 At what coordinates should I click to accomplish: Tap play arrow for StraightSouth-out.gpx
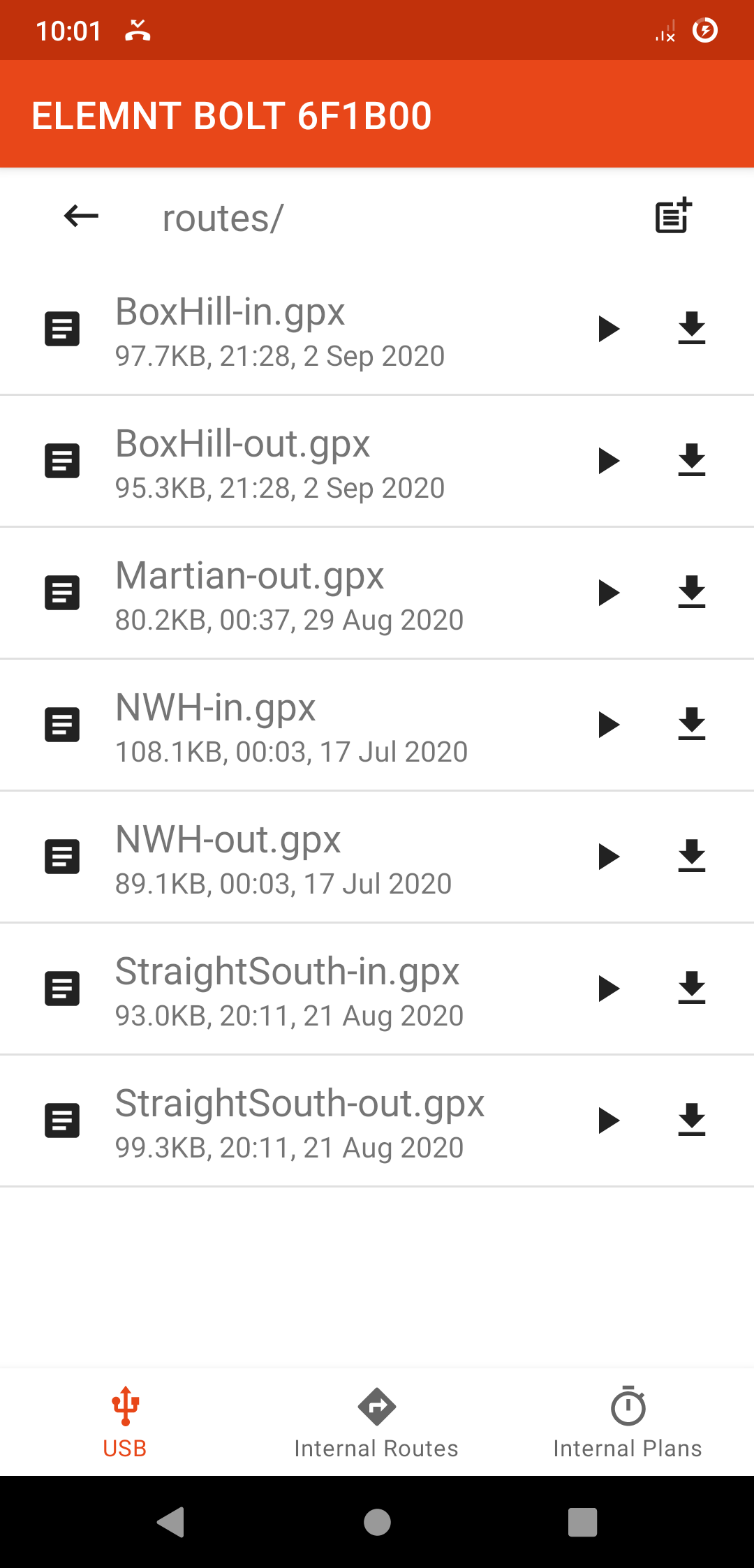coord(609,1120)
